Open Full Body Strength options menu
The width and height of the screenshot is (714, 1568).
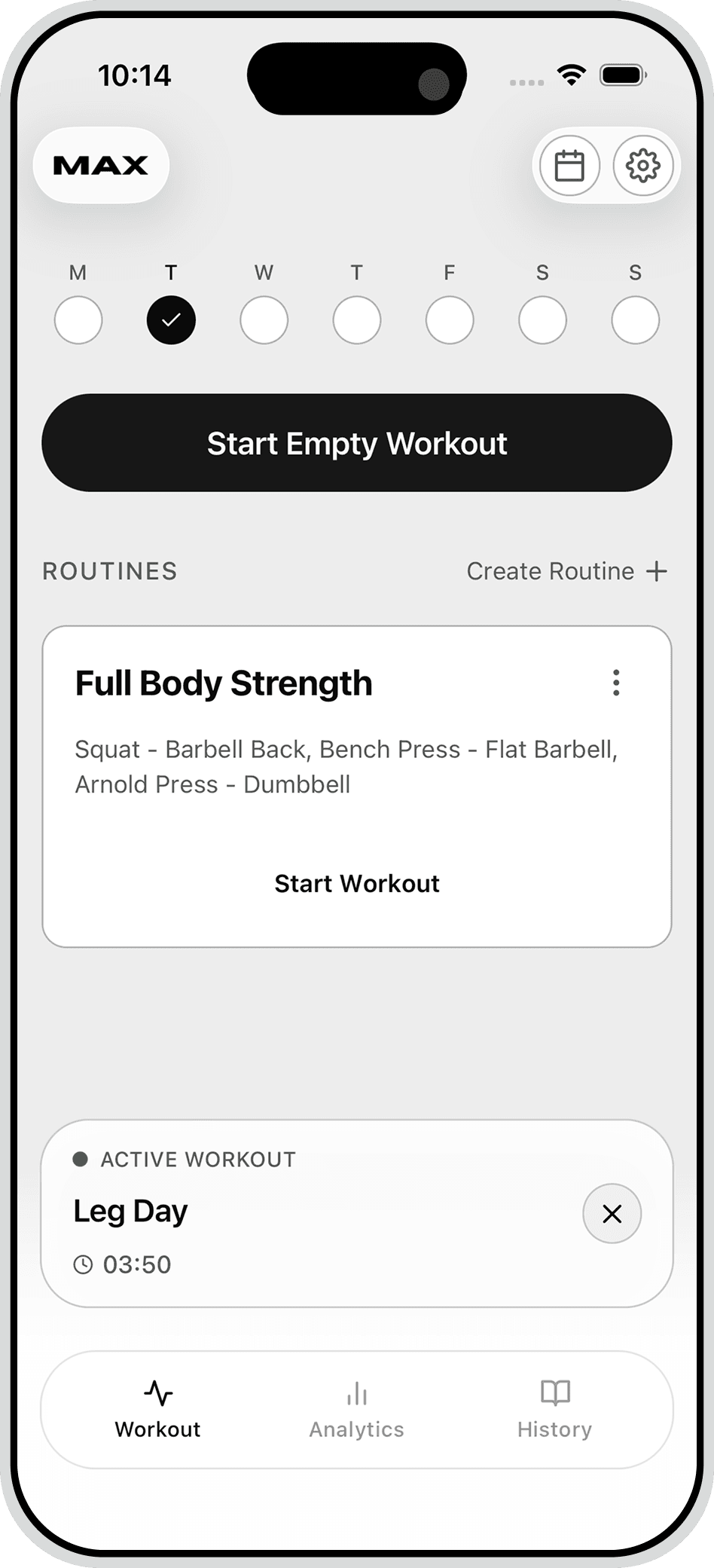(x=616, y=683)
